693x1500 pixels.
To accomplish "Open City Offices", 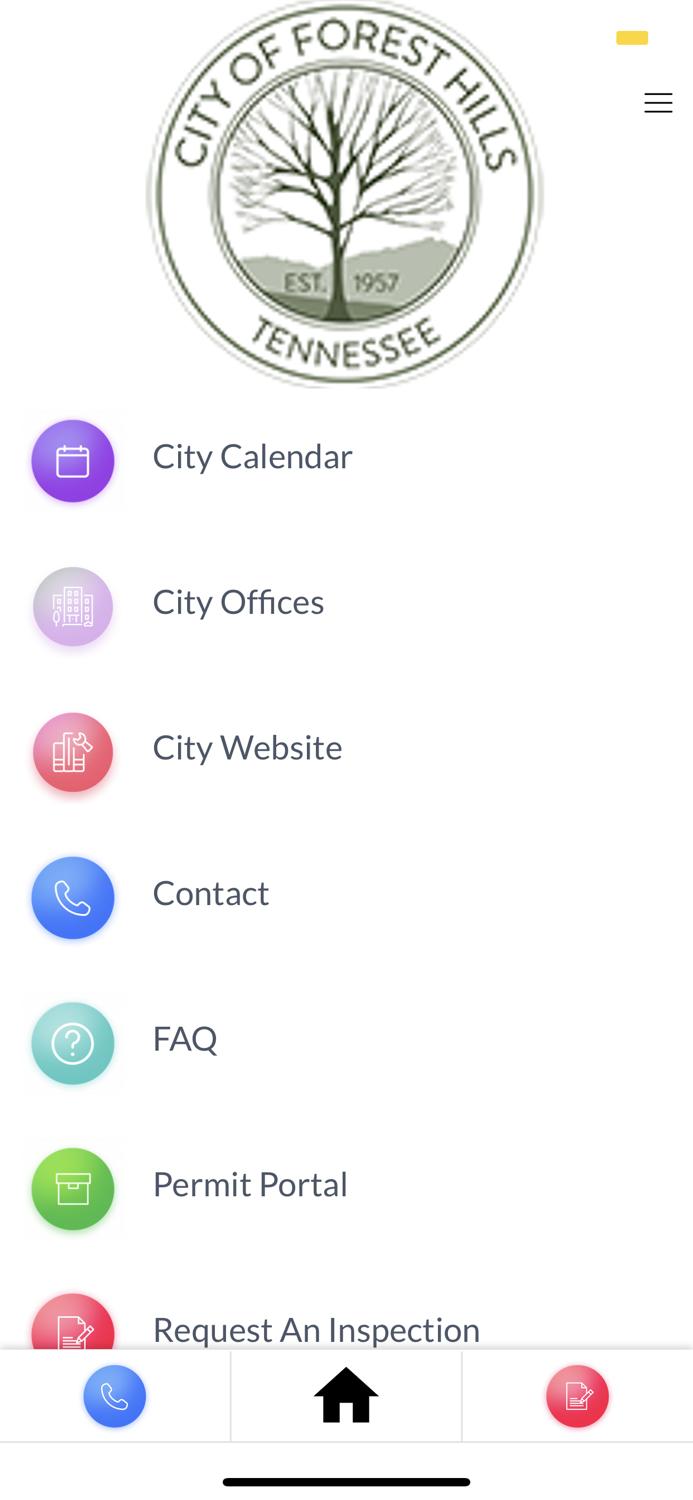I will [346, 605].
